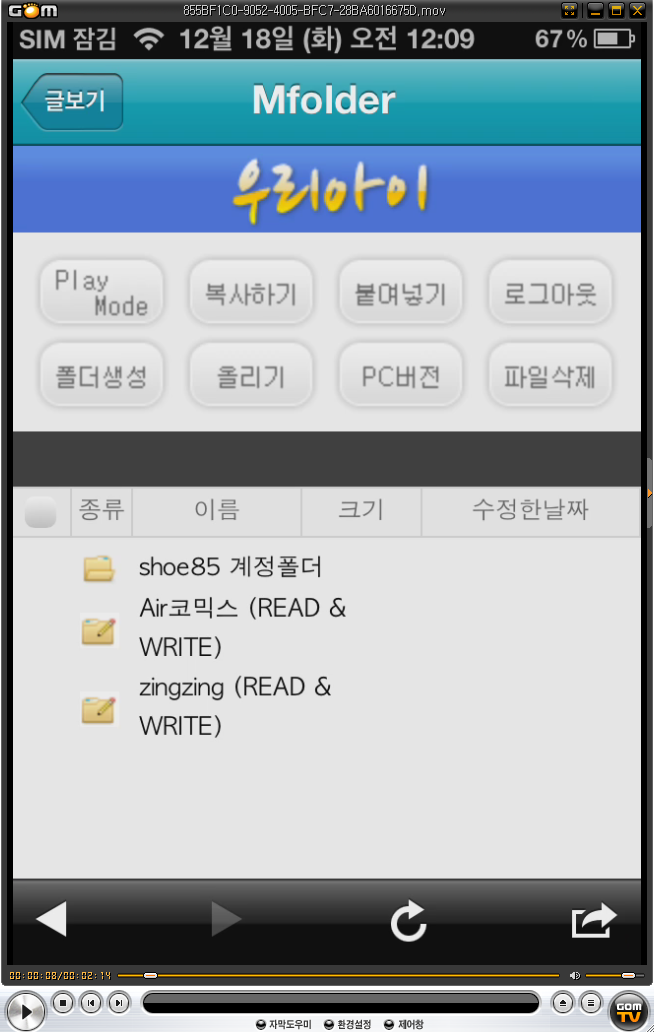The image size is (654, 1032).
Task: Log out with 로그아웃 button
Action: coord(550,293)
